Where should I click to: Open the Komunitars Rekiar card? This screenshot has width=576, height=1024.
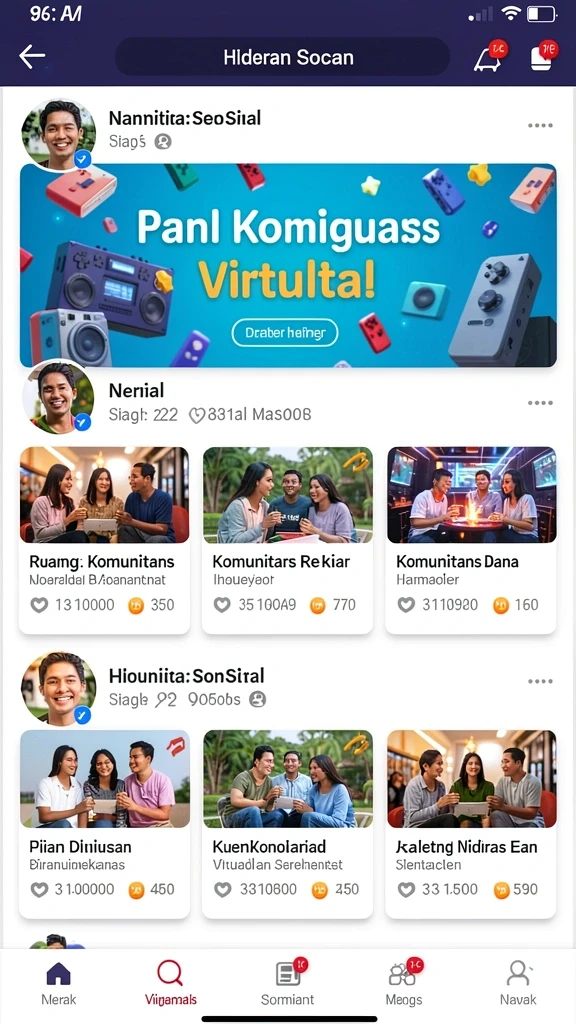coord(288,540)
